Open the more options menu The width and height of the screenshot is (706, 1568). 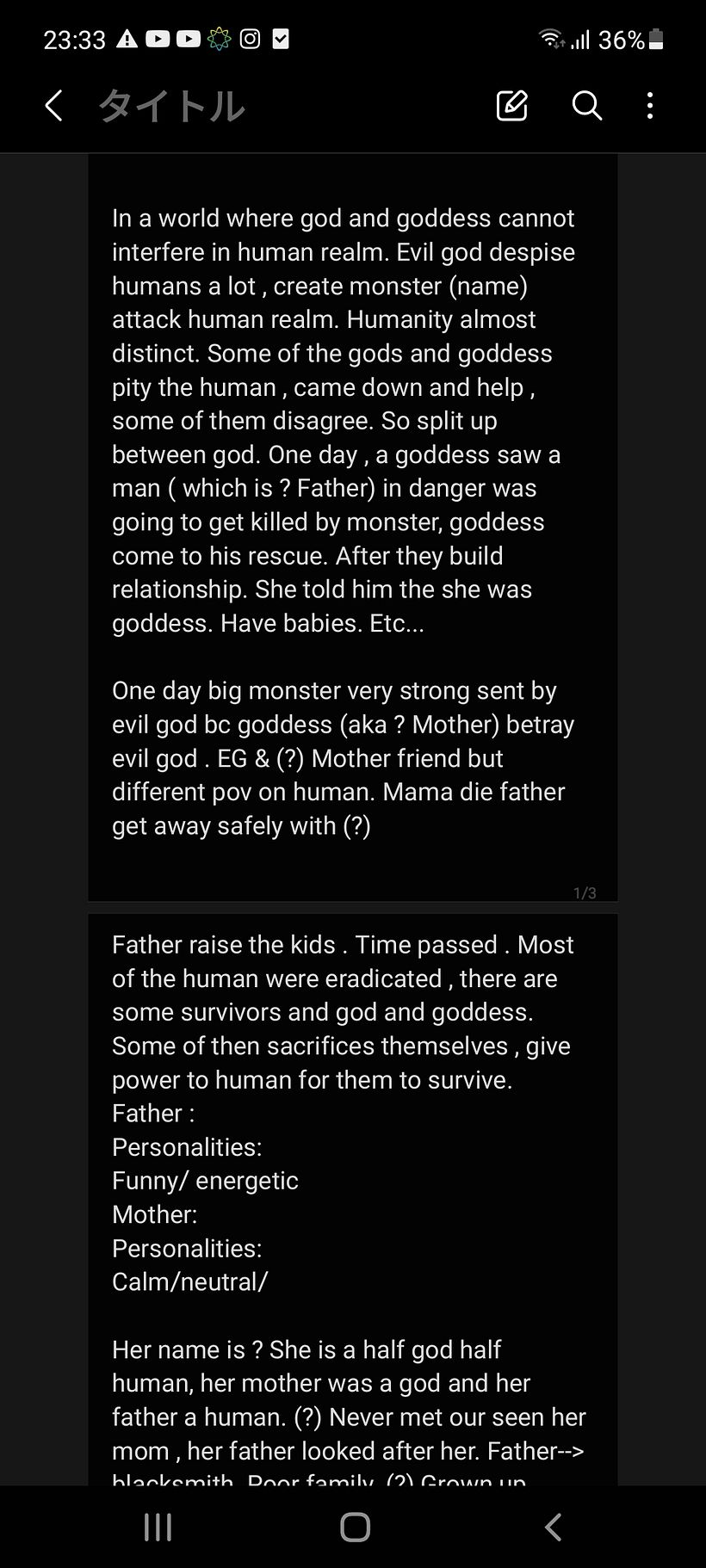click(650, 106)
